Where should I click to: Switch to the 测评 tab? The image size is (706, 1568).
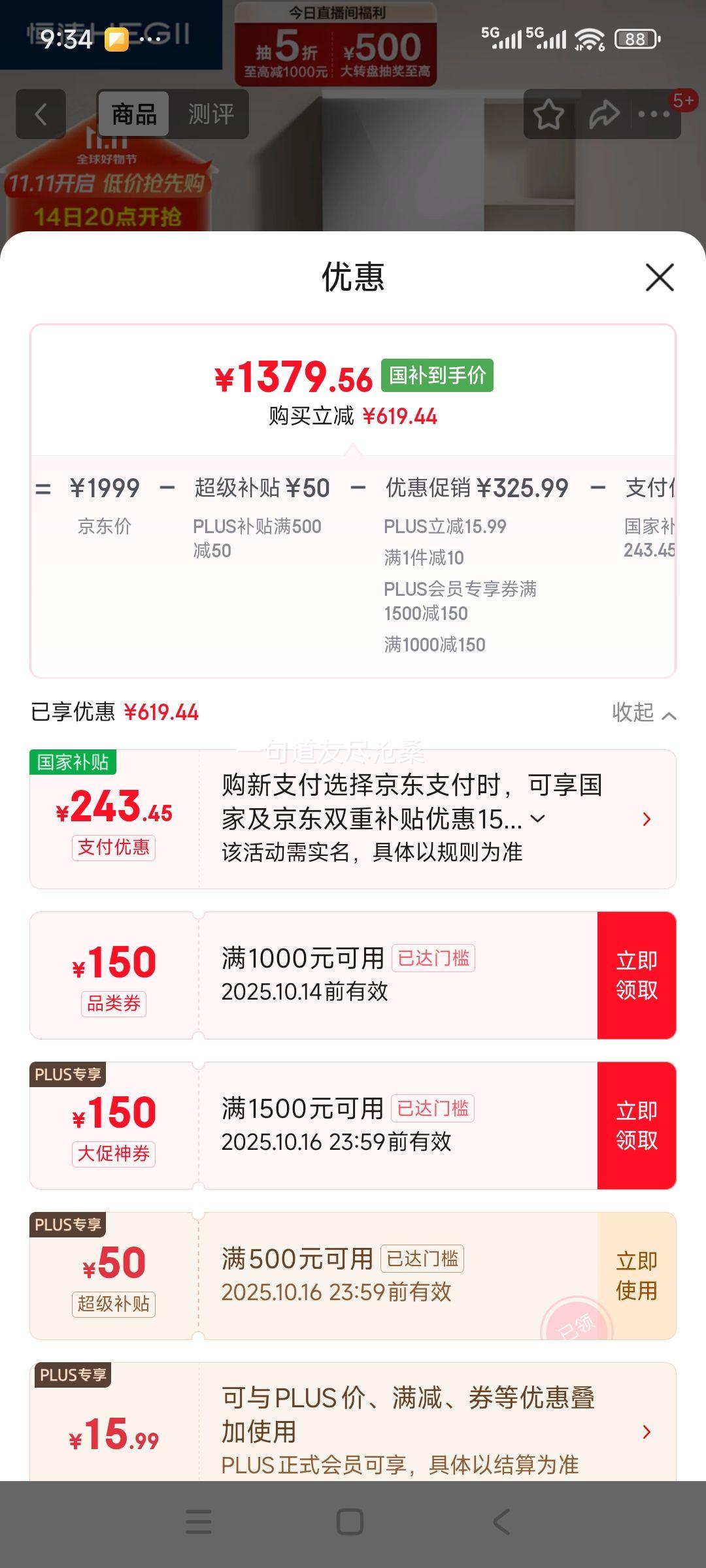[x=210, y=114]
